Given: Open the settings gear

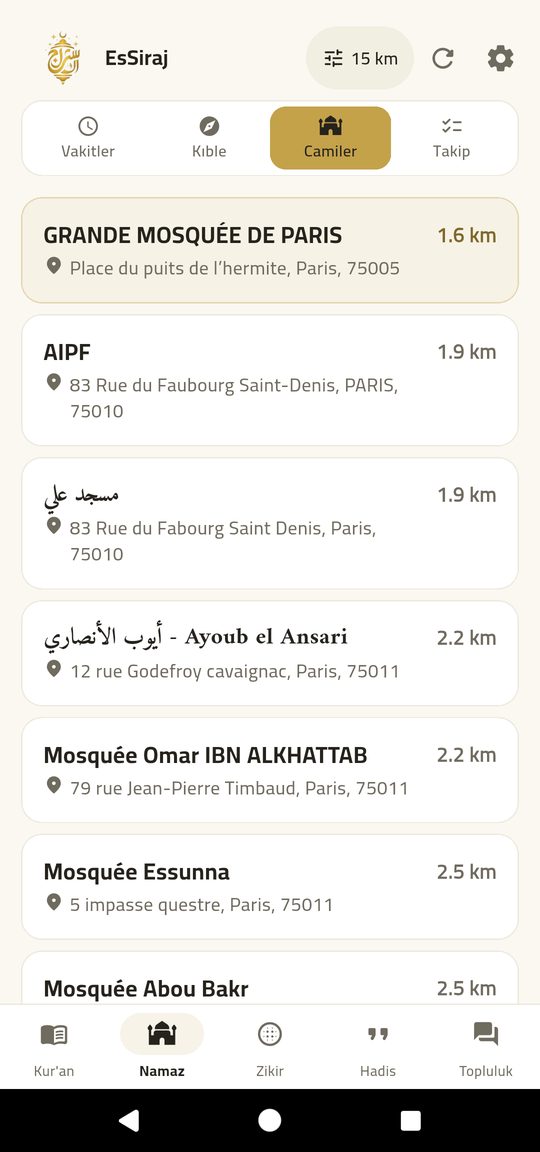Looking at the screenshot, I should pyautogui.click(x=500, y=58).
